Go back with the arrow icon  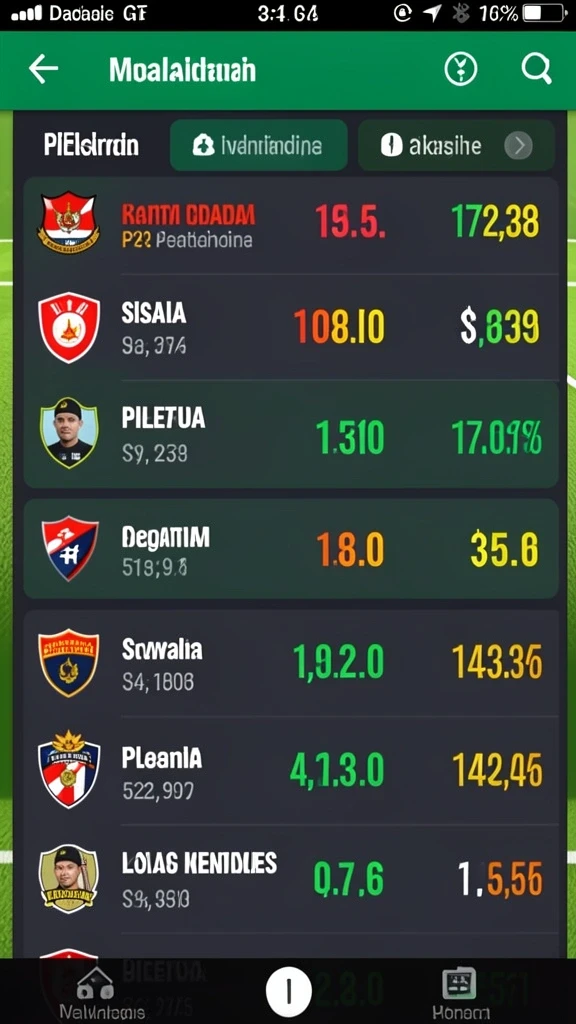[x=44, y=69]
